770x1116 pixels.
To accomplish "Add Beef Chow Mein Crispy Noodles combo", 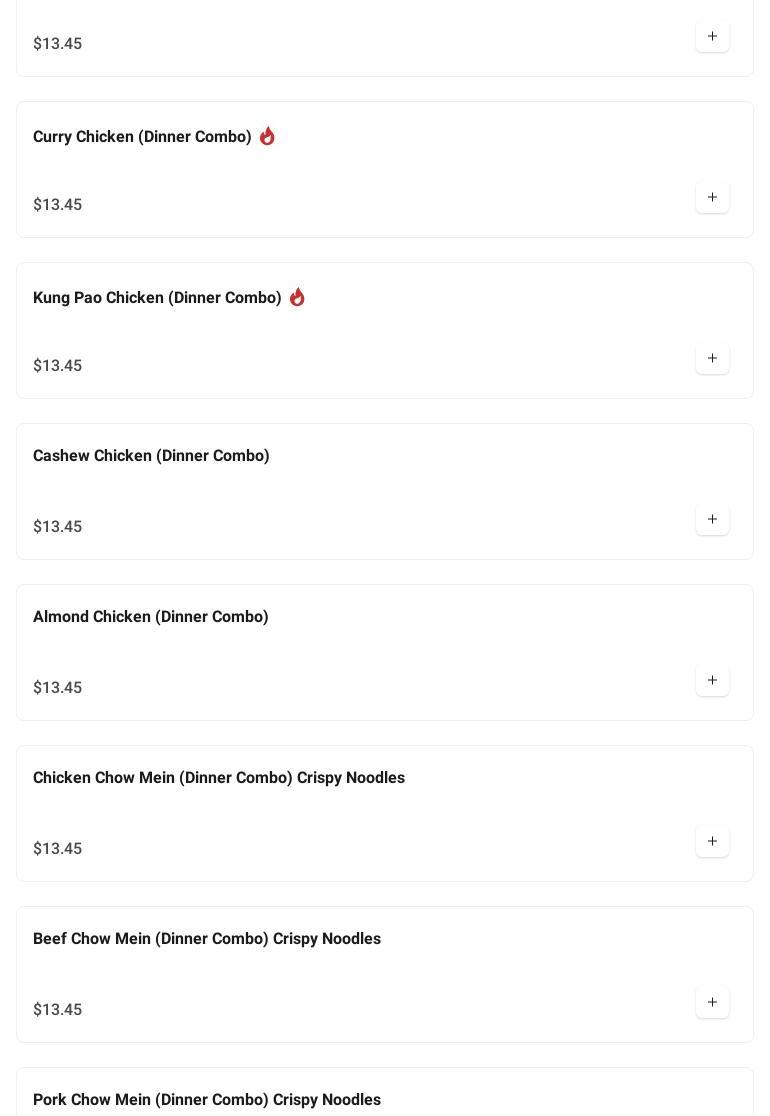I will click(712, 1003).
